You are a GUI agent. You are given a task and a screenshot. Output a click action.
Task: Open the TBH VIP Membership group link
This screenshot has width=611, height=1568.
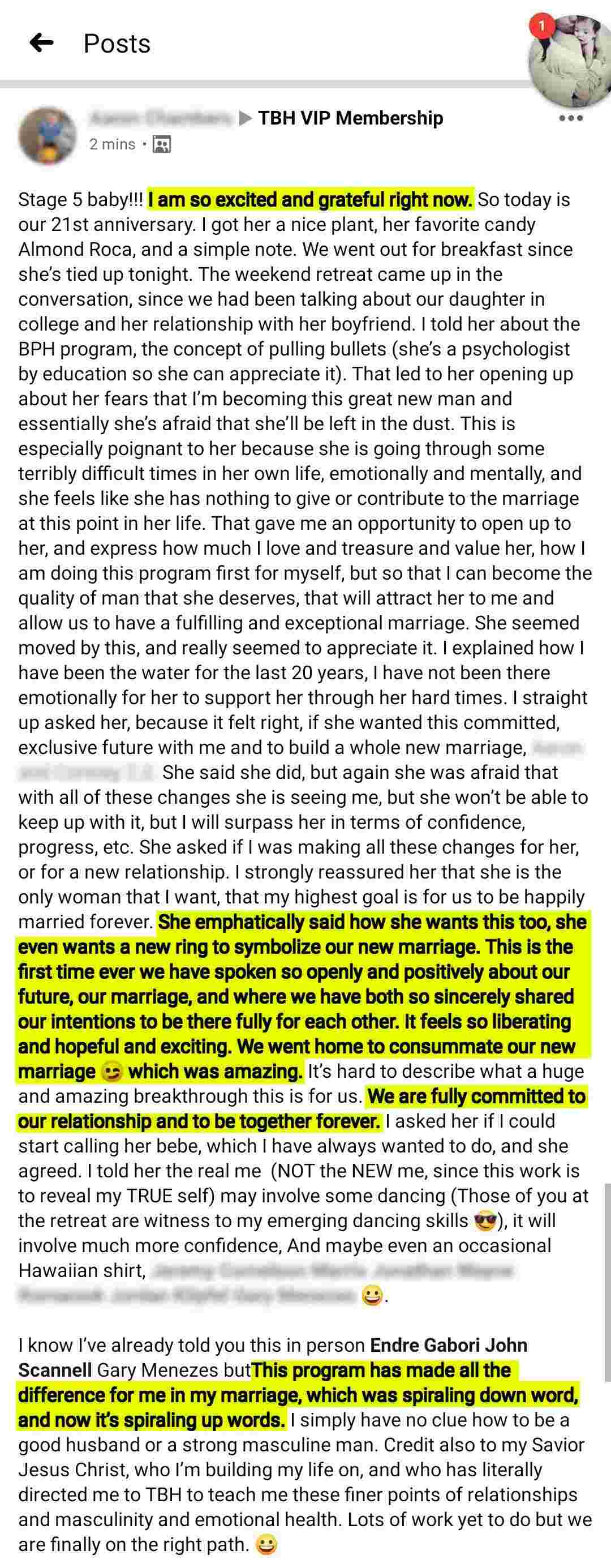tap(351, 118)
